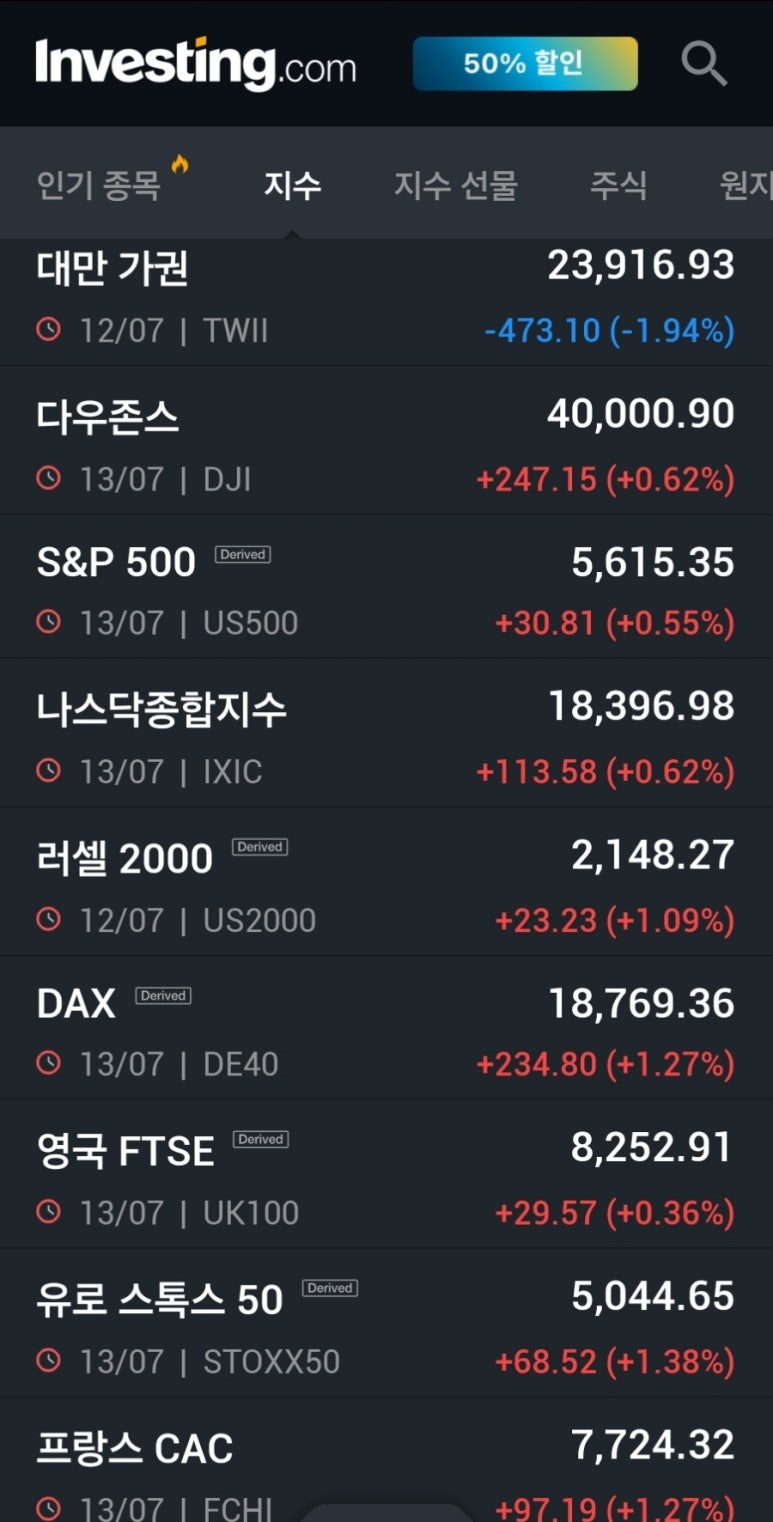The height and width of the screenshot is (1522, 773).
Task: Open 나스닥종합지수 details
Action: pos(386,732)
